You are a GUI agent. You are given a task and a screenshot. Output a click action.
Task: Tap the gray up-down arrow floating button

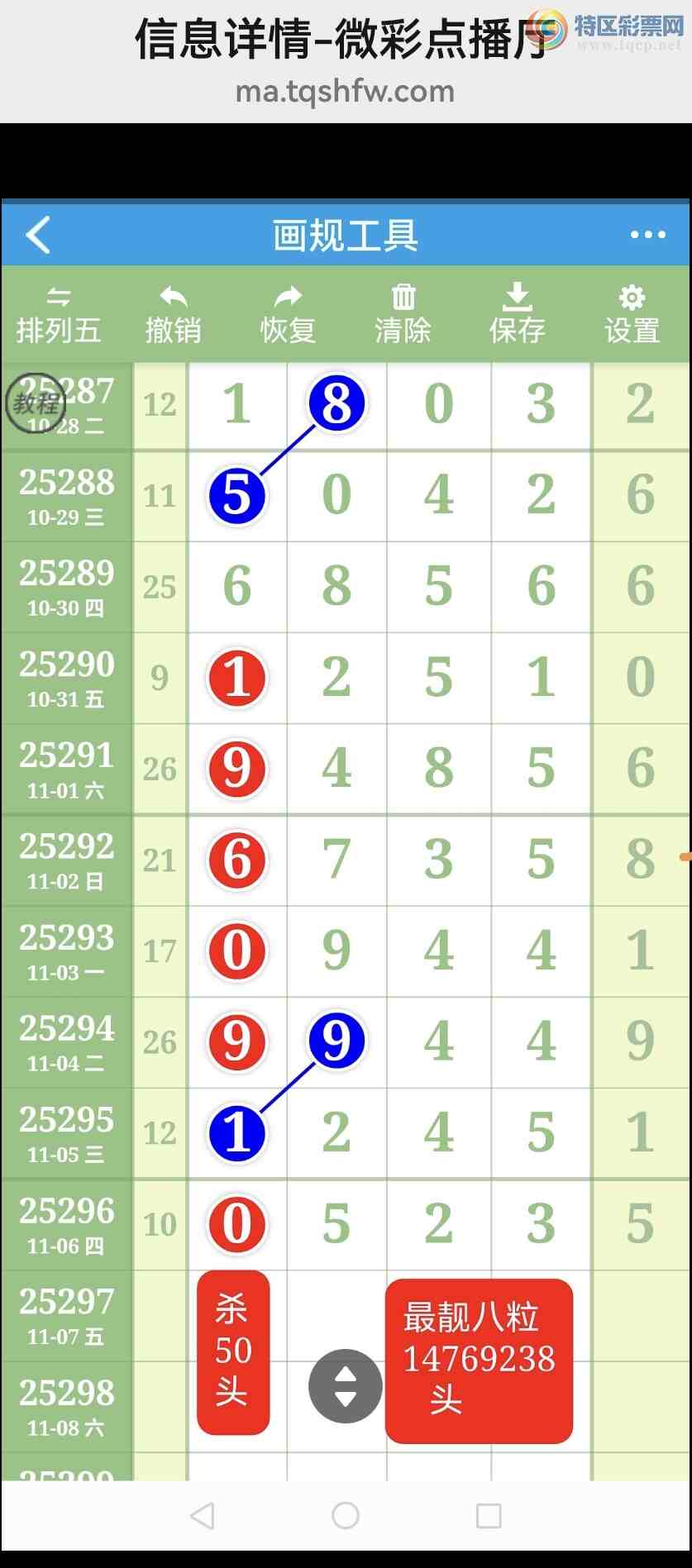(x=345, y=1386)
